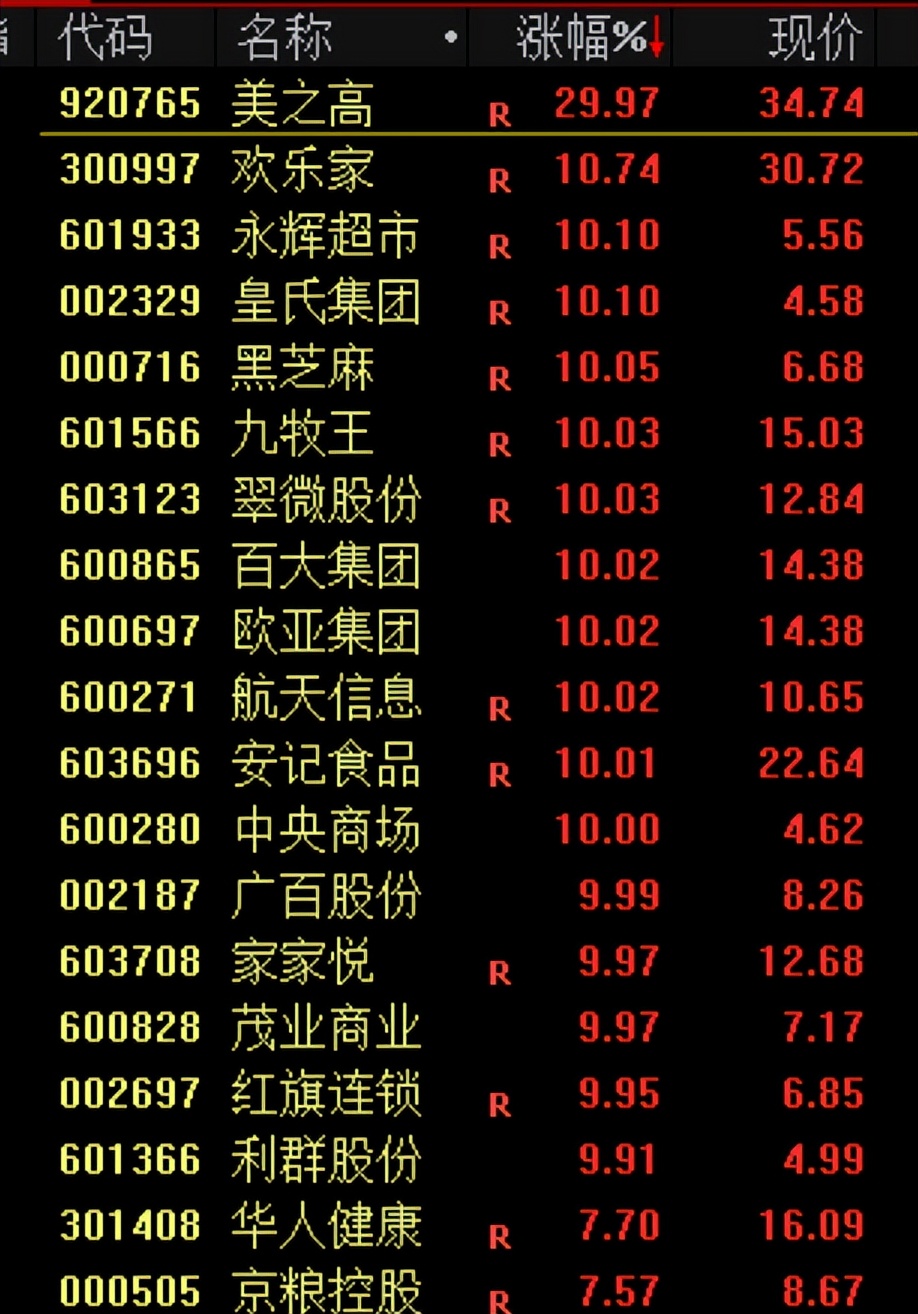Sort the list by 涨幅% column

(x=581, y=39)
